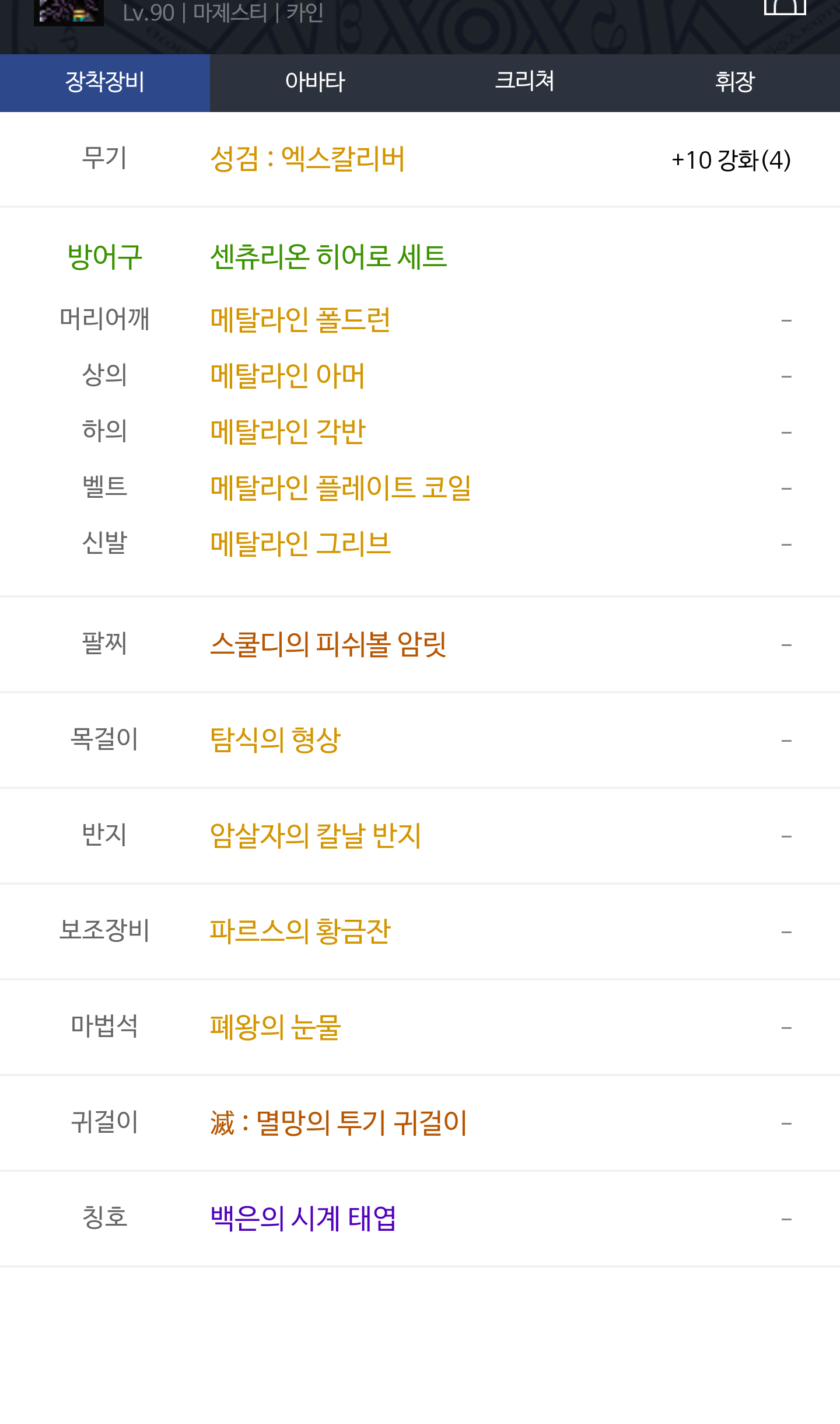Screen dimensions: 840x1424
Task: Switch to the 크리쳐 tab
Action: pos(525,82)
